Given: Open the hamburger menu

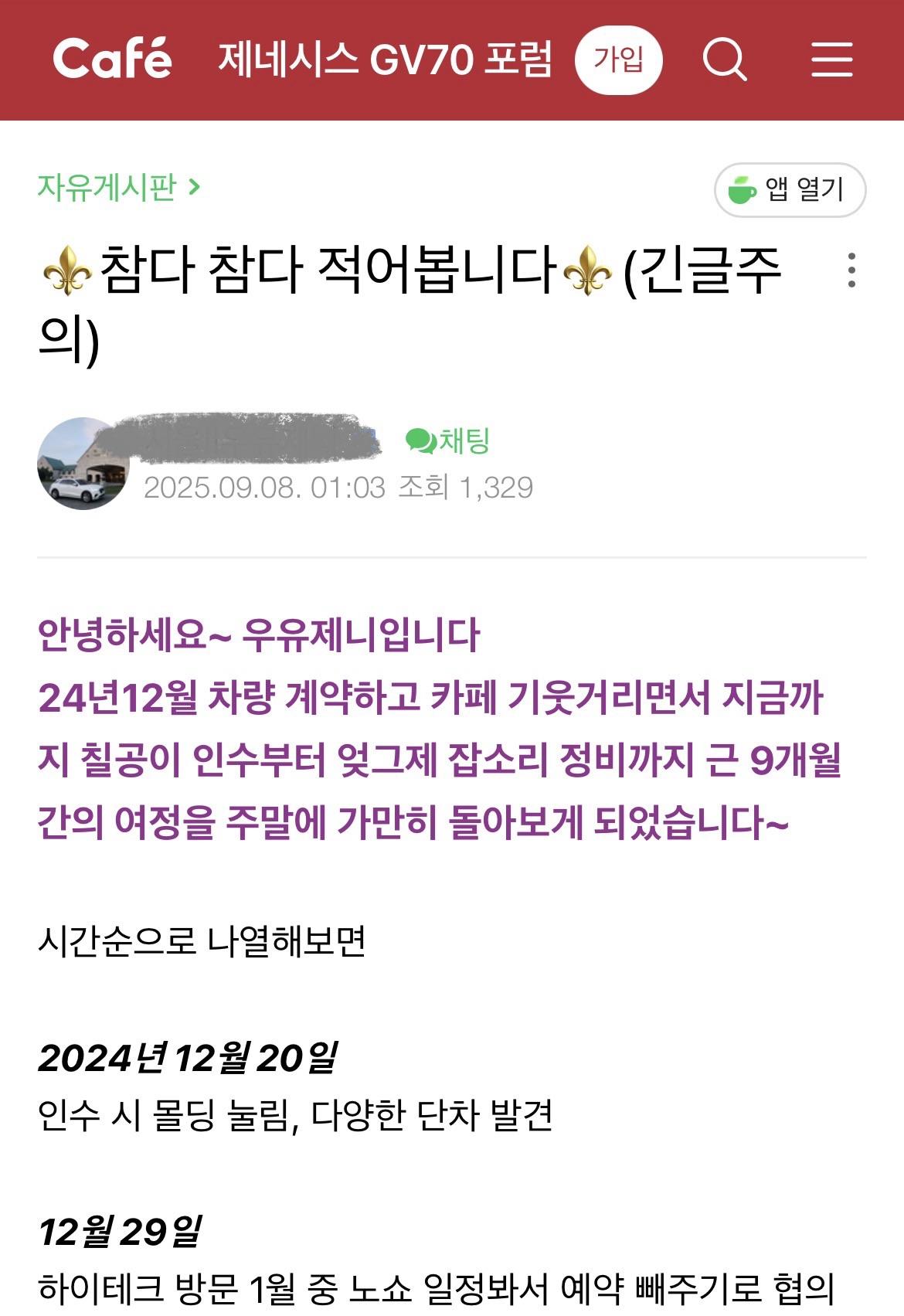Looking at the screenshot, I should point(832,60).
